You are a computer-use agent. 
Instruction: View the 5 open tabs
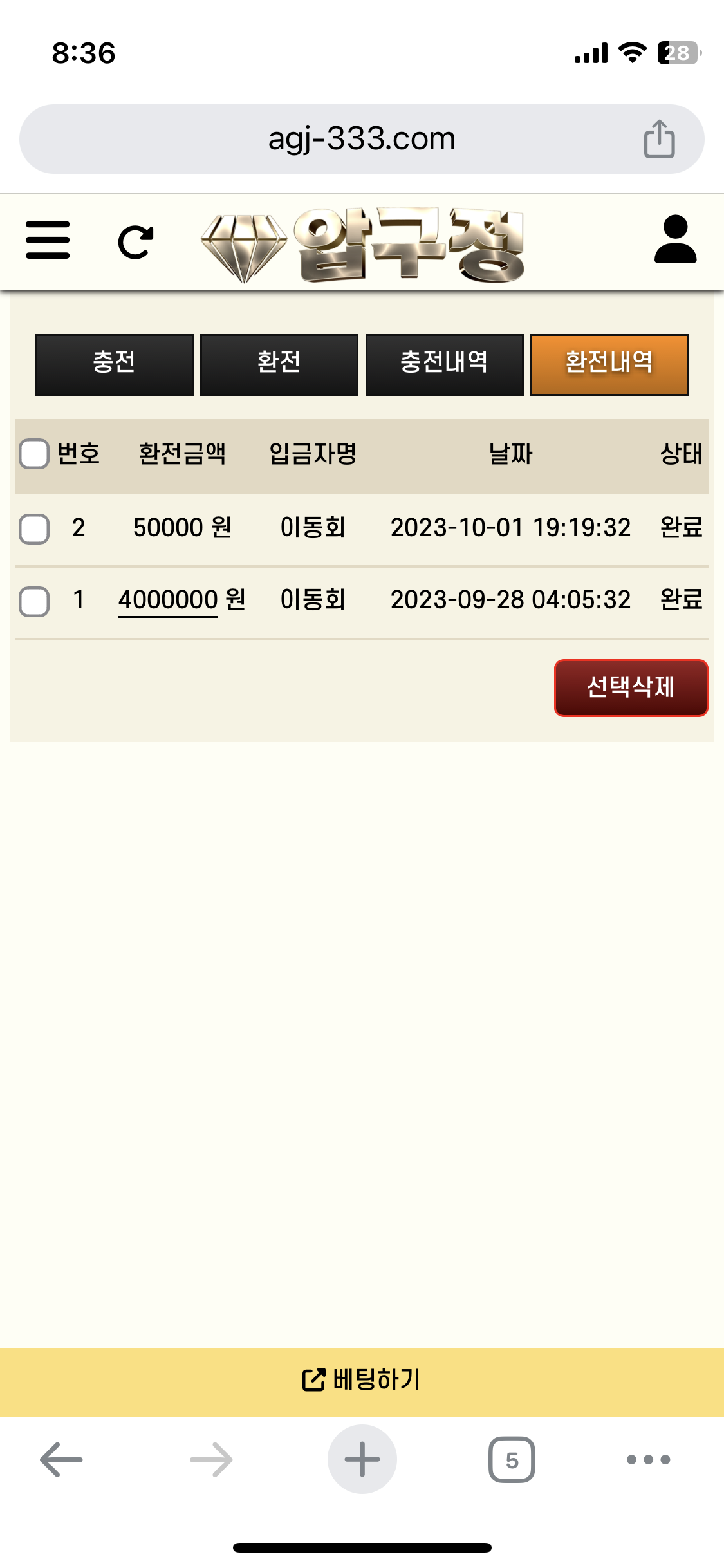point(512,1459)
